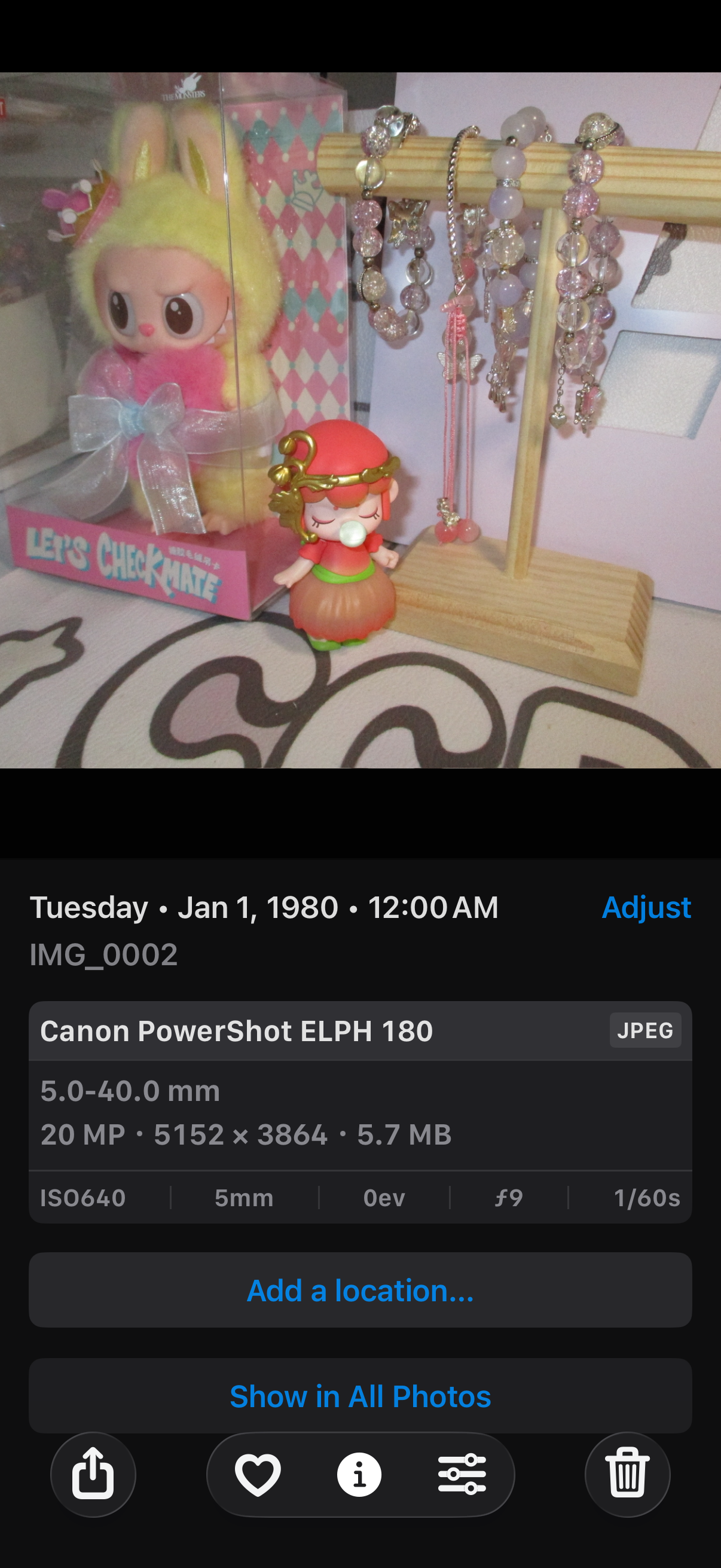Tap Add a location button
Viewport: 721px width, 1568px height.
[x=360, y=1291]
